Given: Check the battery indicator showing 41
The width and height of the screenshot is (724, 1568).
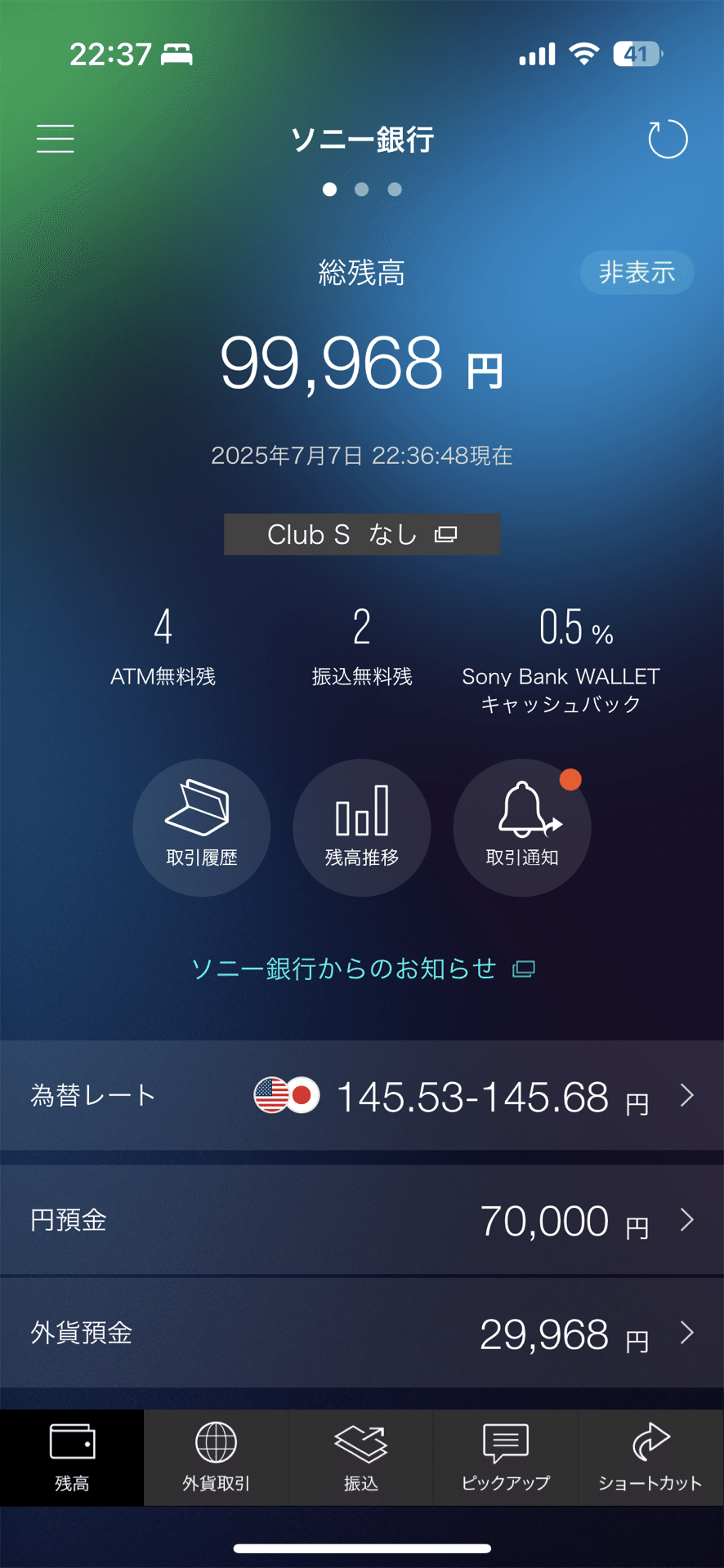Looking at the screenshot, I should click(637, 54).
